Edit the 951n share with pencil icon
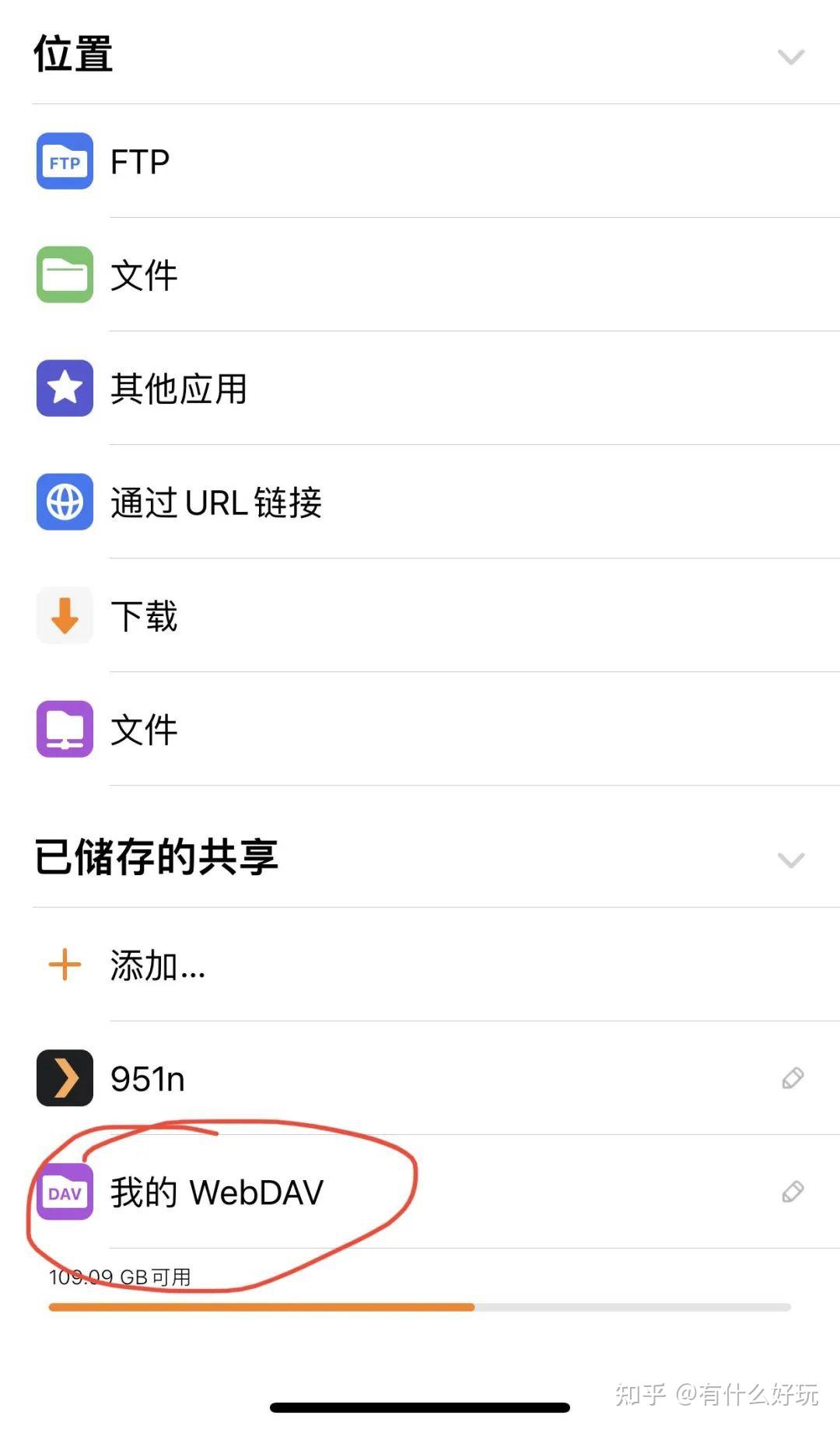This screenshot has width=840, height=1429. (x=792, y=1078)
